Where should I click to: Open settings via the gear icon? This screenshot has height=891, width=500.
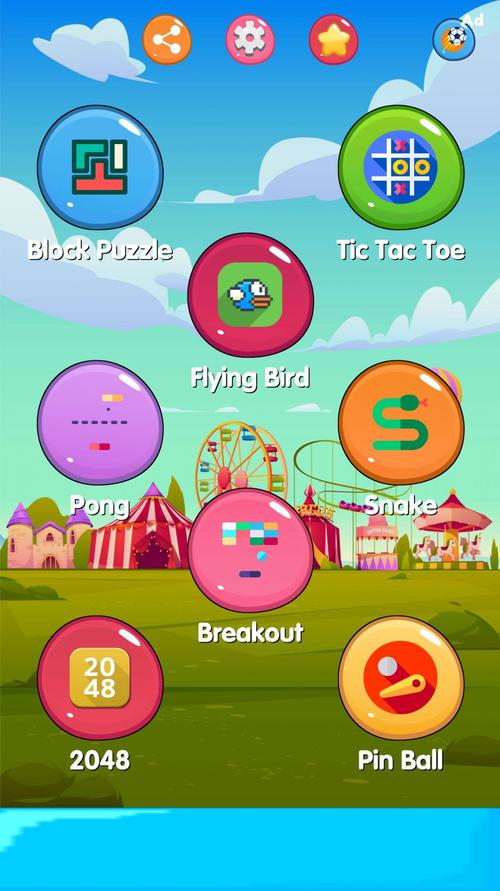[250, 39]
